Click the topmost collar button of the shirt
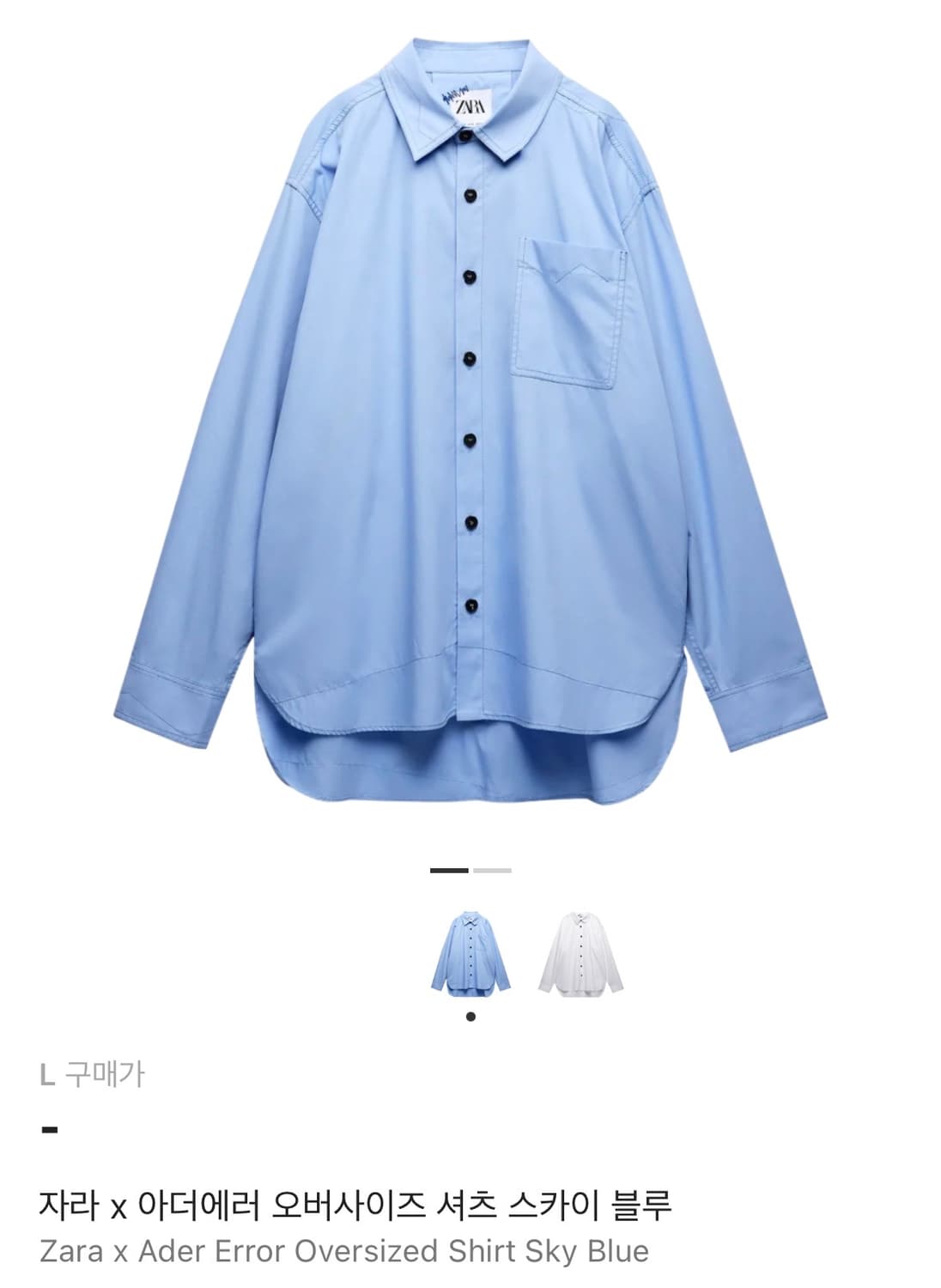 click(466, 137)
